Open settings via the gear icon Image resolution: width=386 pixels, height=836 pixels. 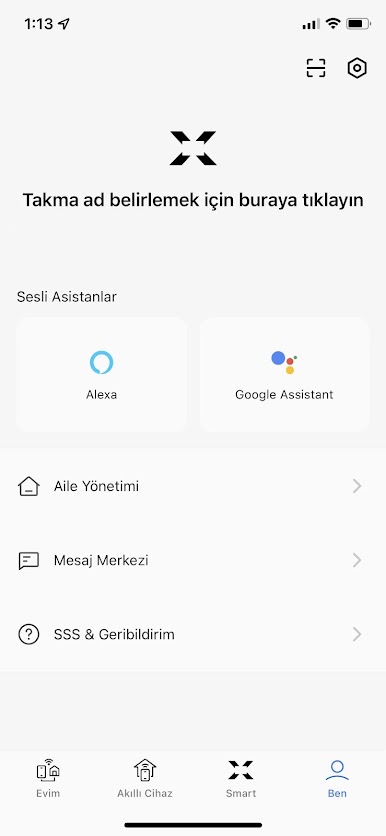[357, 68]
